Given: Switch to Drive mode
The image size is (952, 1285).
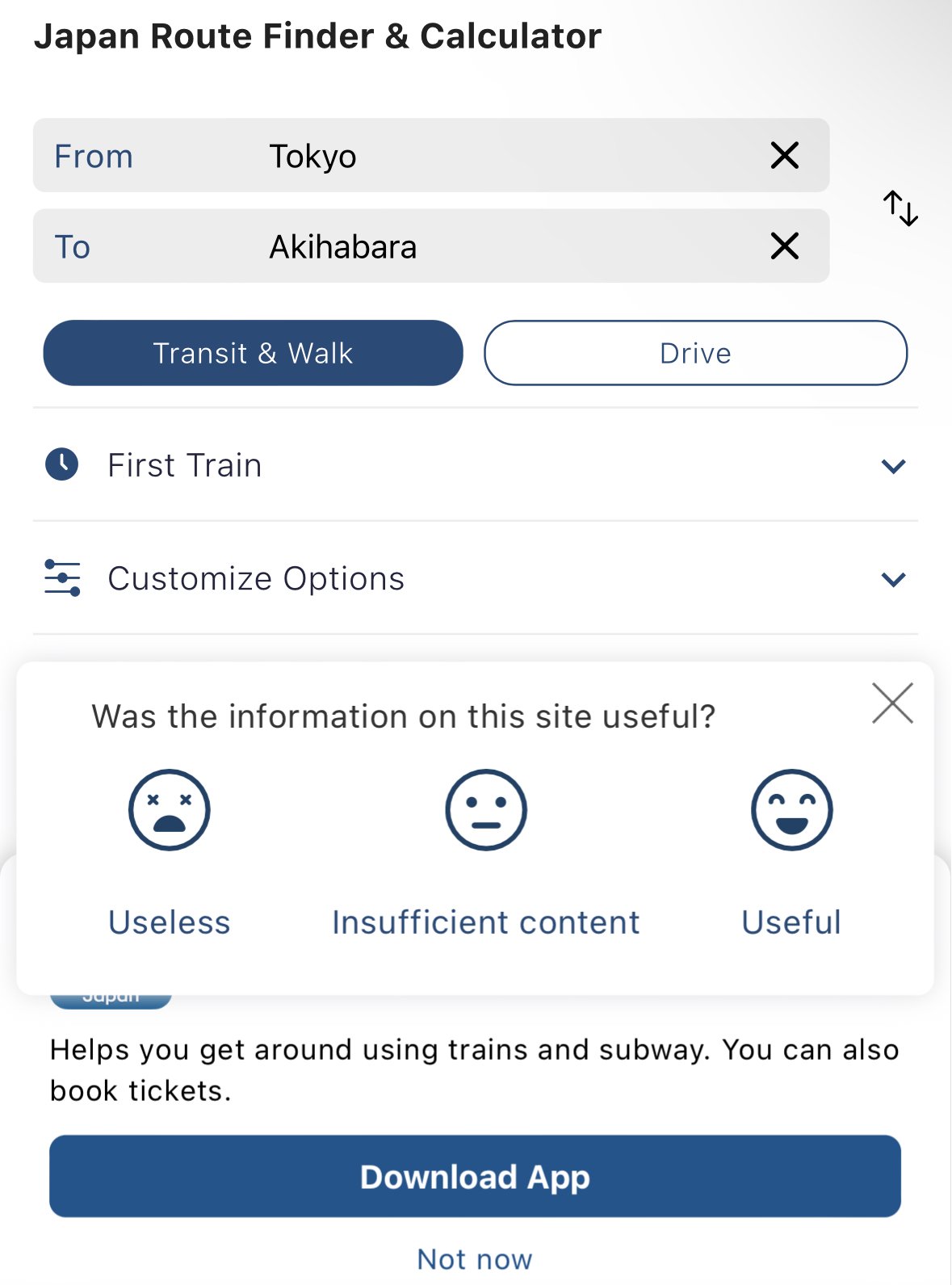Looking at the screenshot, I should coord(695,353).
